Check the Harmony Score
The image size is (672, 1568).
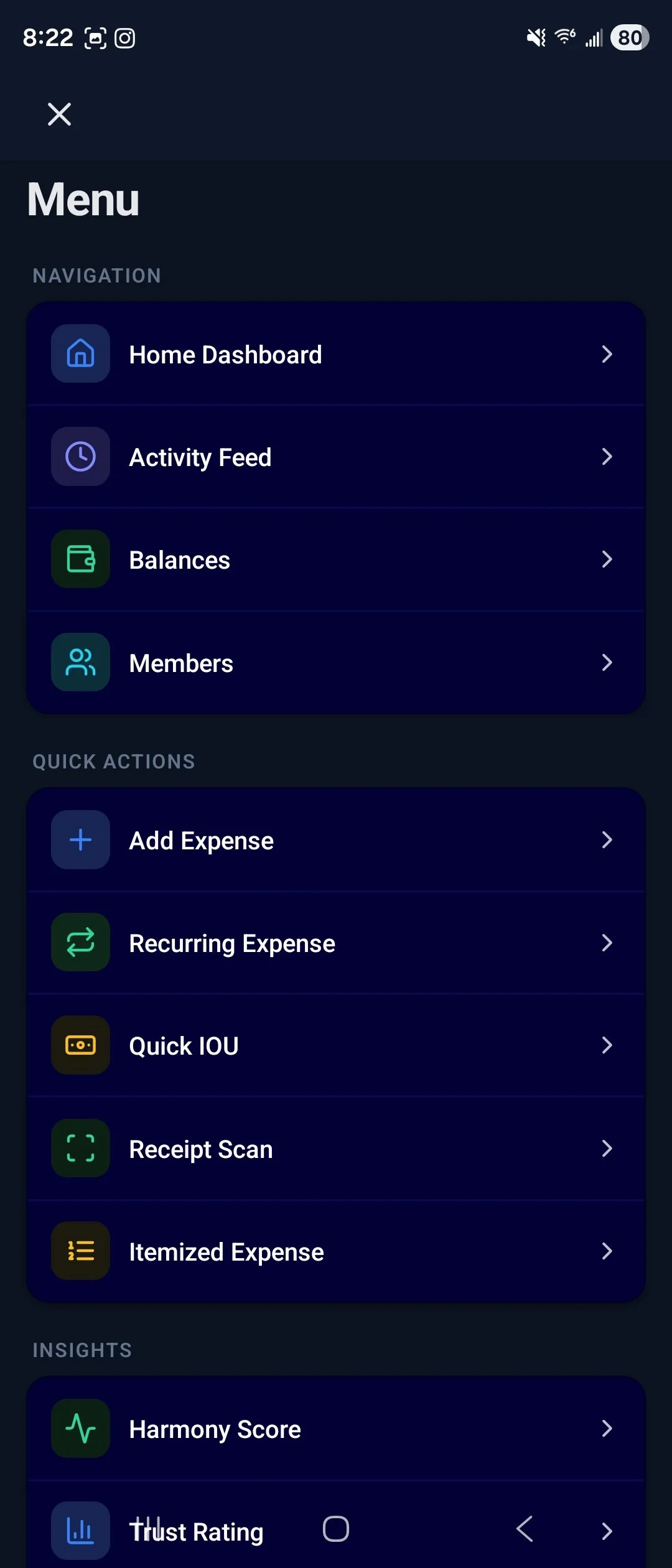pyautogui.click(x=336, y=1429)
